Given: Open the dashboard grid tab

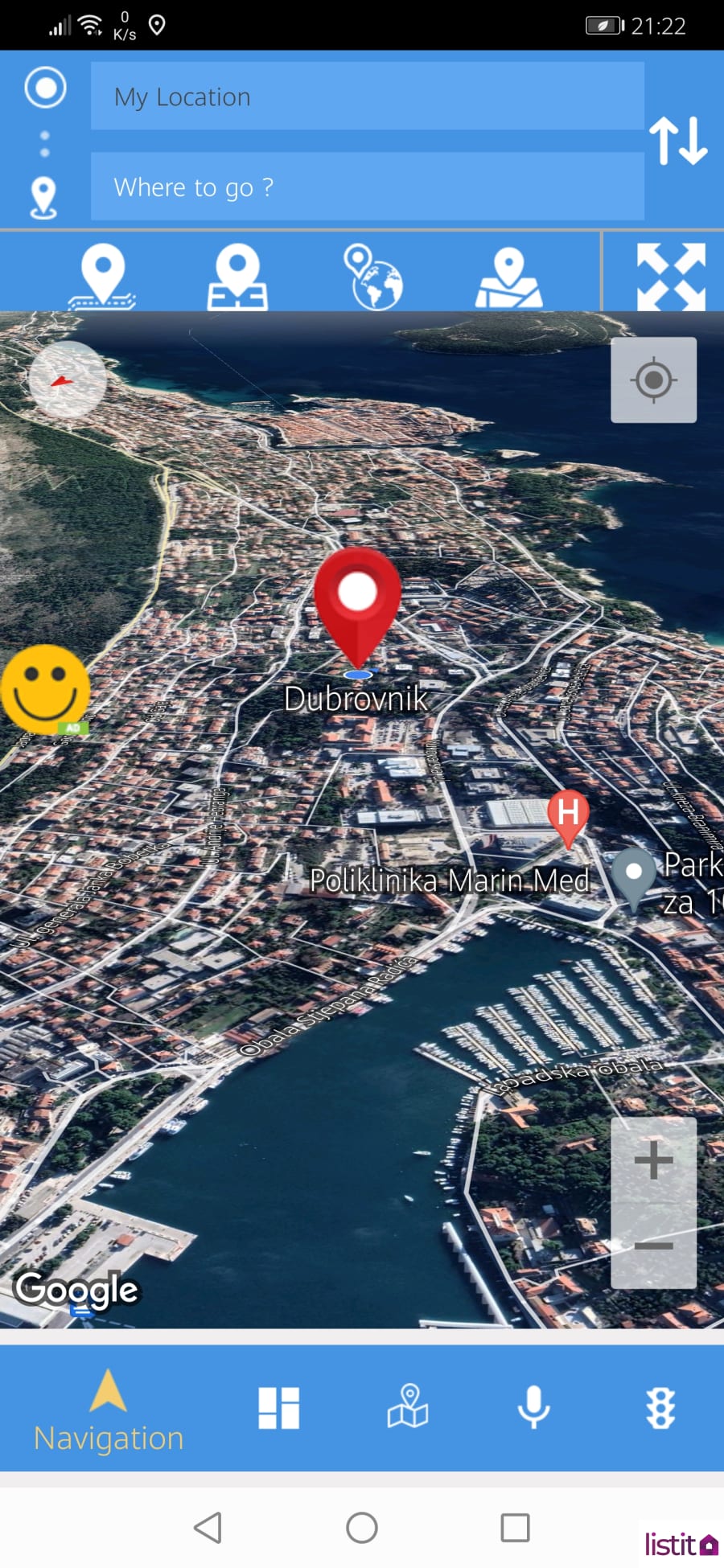Looking at the screenshot, I should (x=278, y=1408).
